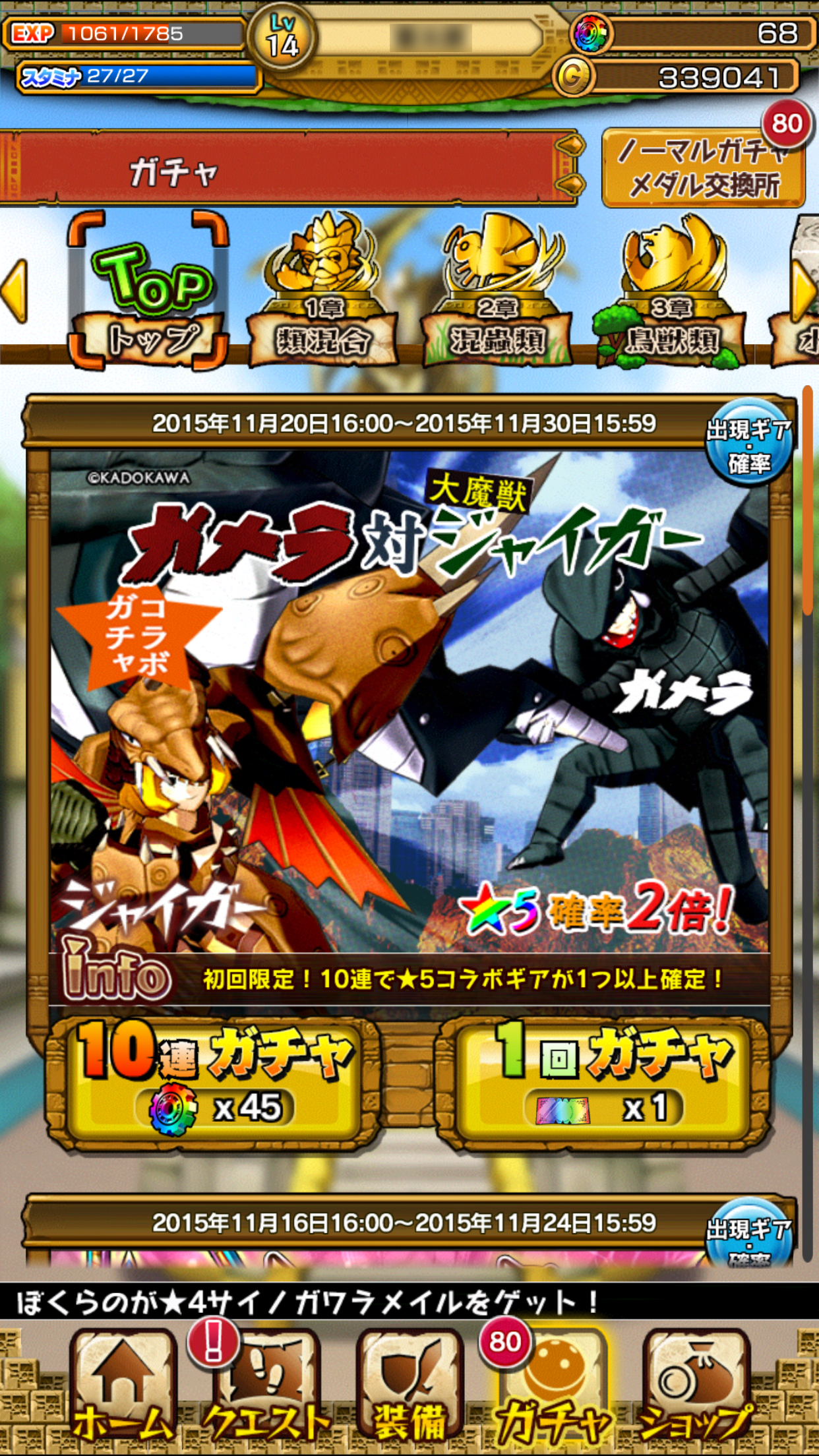Roll the 10連ガチャ for 45 gems
Image resolution: width=819 pixels, height=1456 pixels.
click(x=212, y=1083)
